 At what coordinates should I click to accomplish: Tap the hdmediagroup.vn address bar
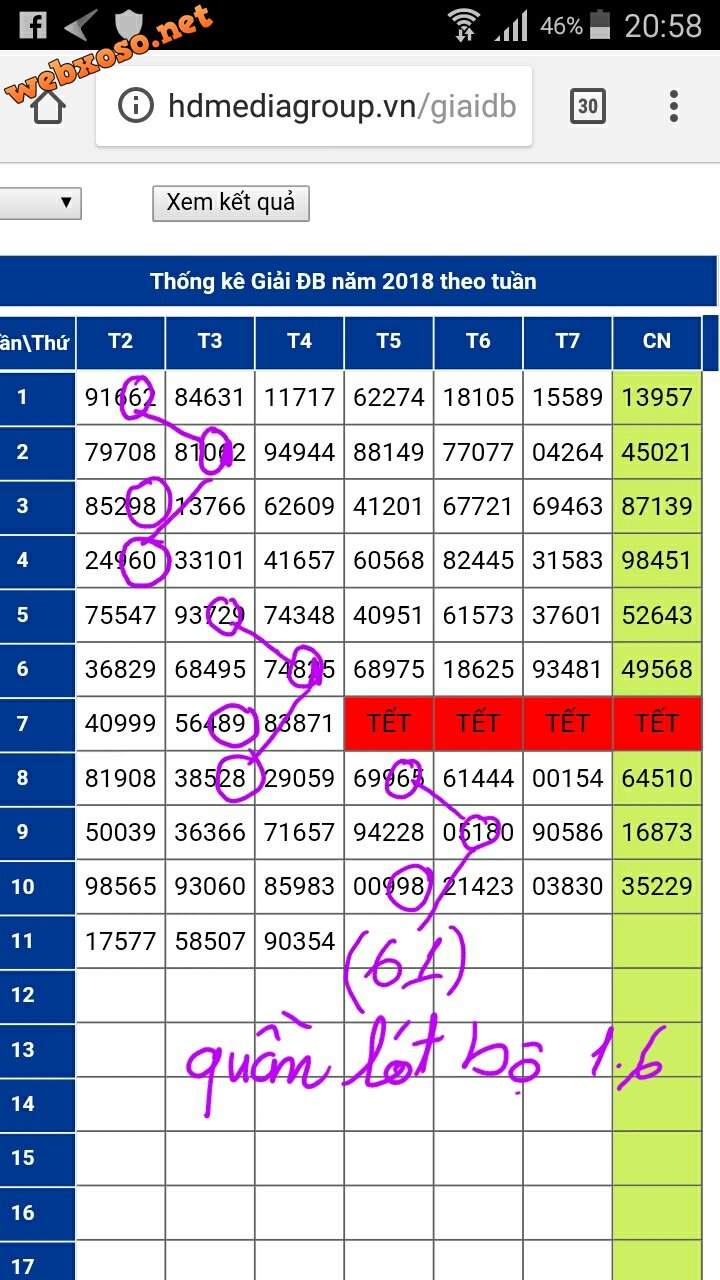[314, 106]
